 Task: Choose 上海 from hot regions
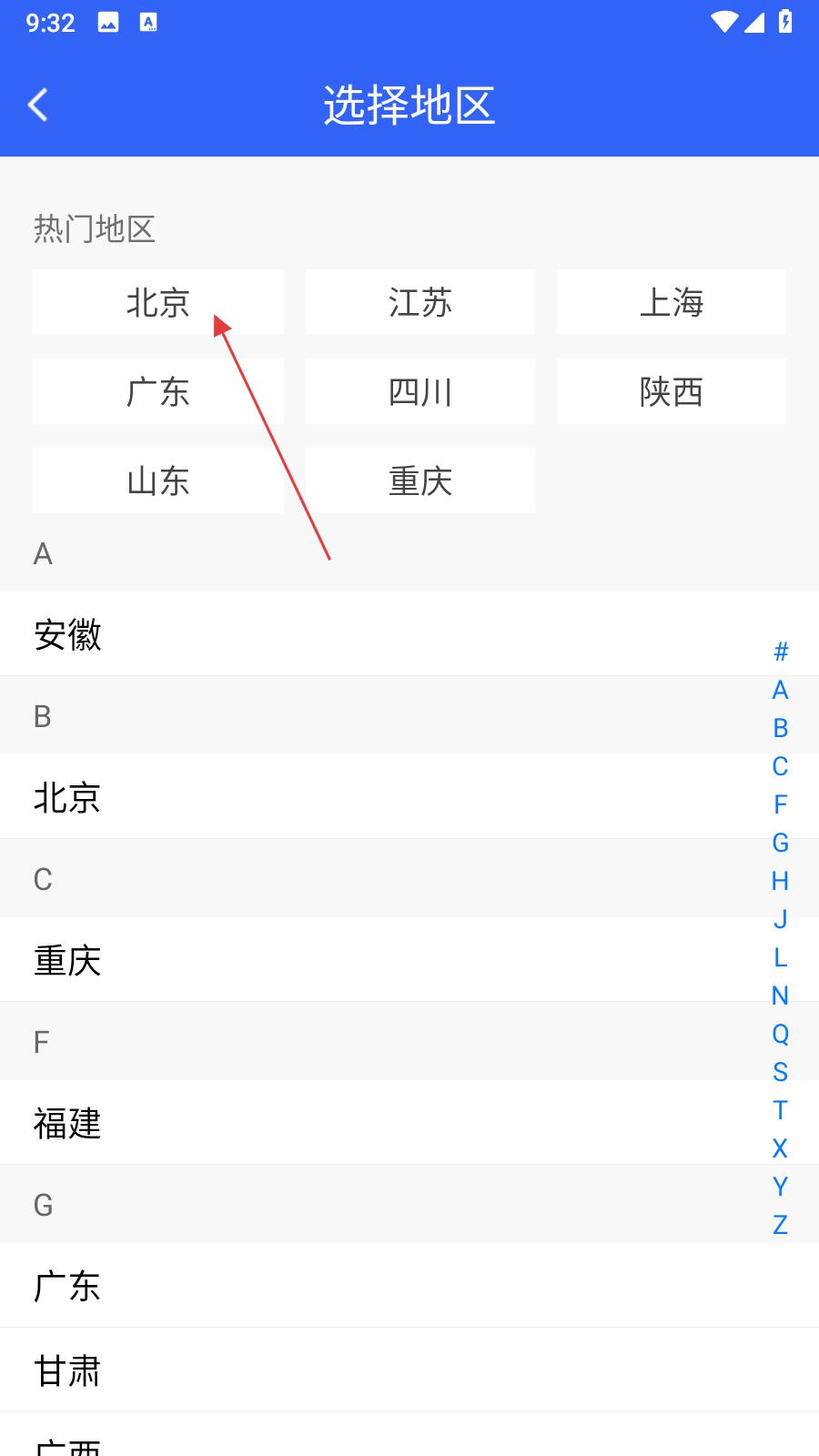(x=672, y=302)
